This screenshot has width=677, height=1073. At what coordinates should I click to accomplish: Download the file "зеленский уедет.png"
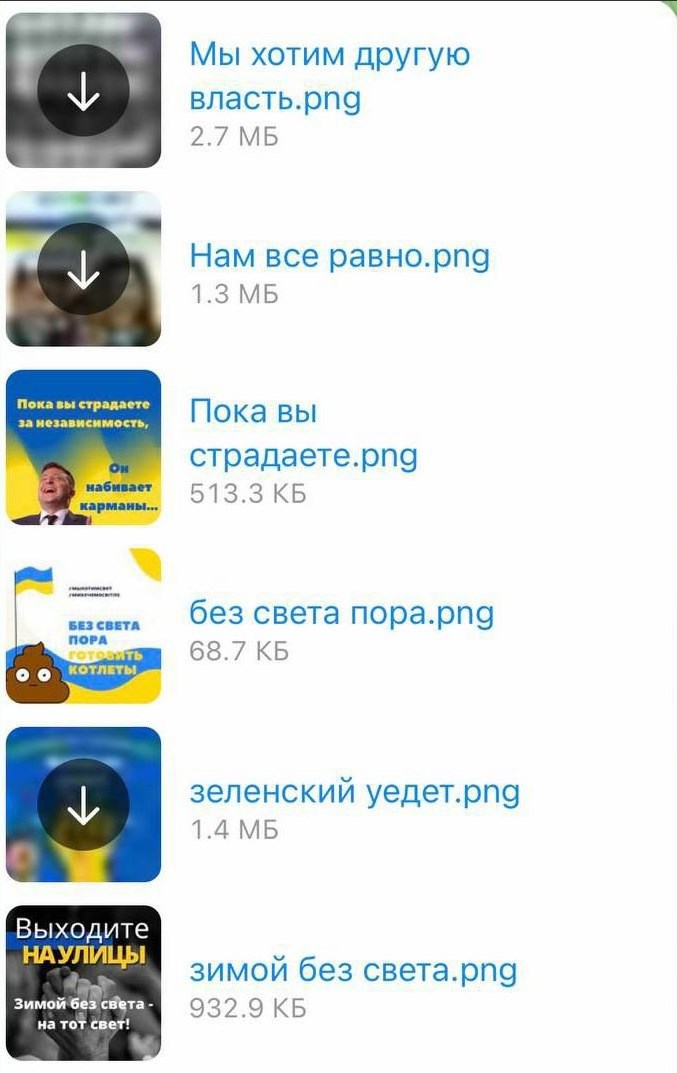(83, 804)
